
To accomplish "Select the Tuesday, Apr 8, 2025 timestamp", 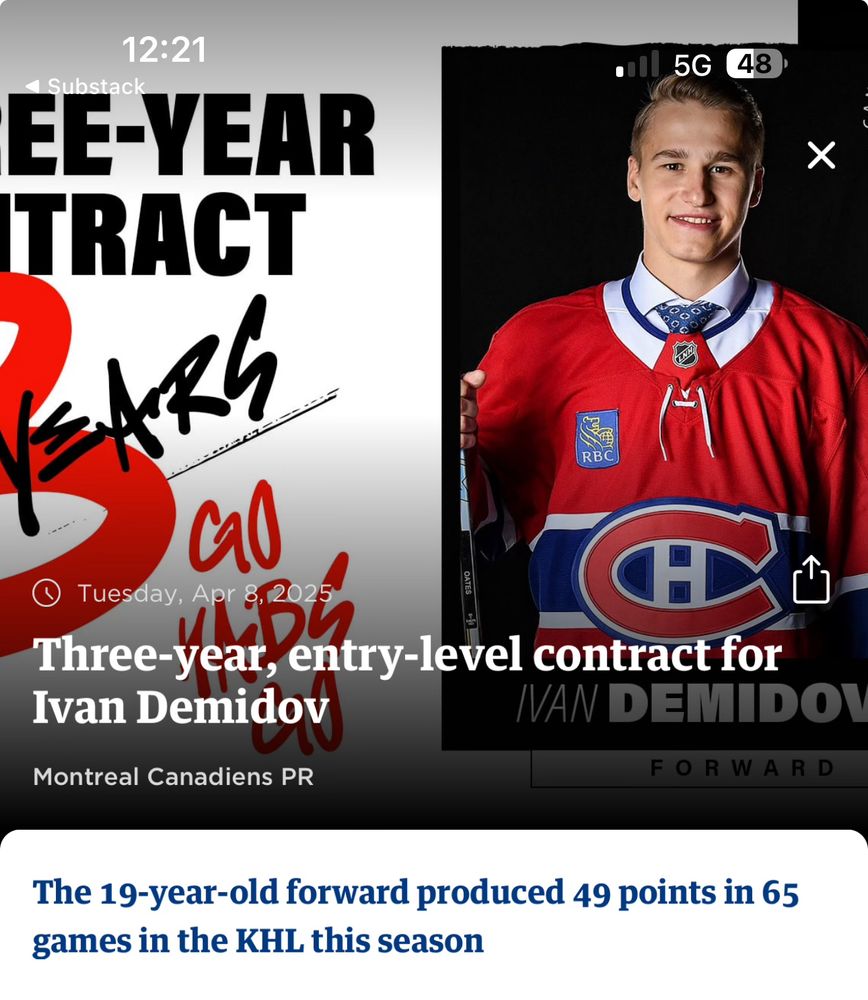I will 205,593.
